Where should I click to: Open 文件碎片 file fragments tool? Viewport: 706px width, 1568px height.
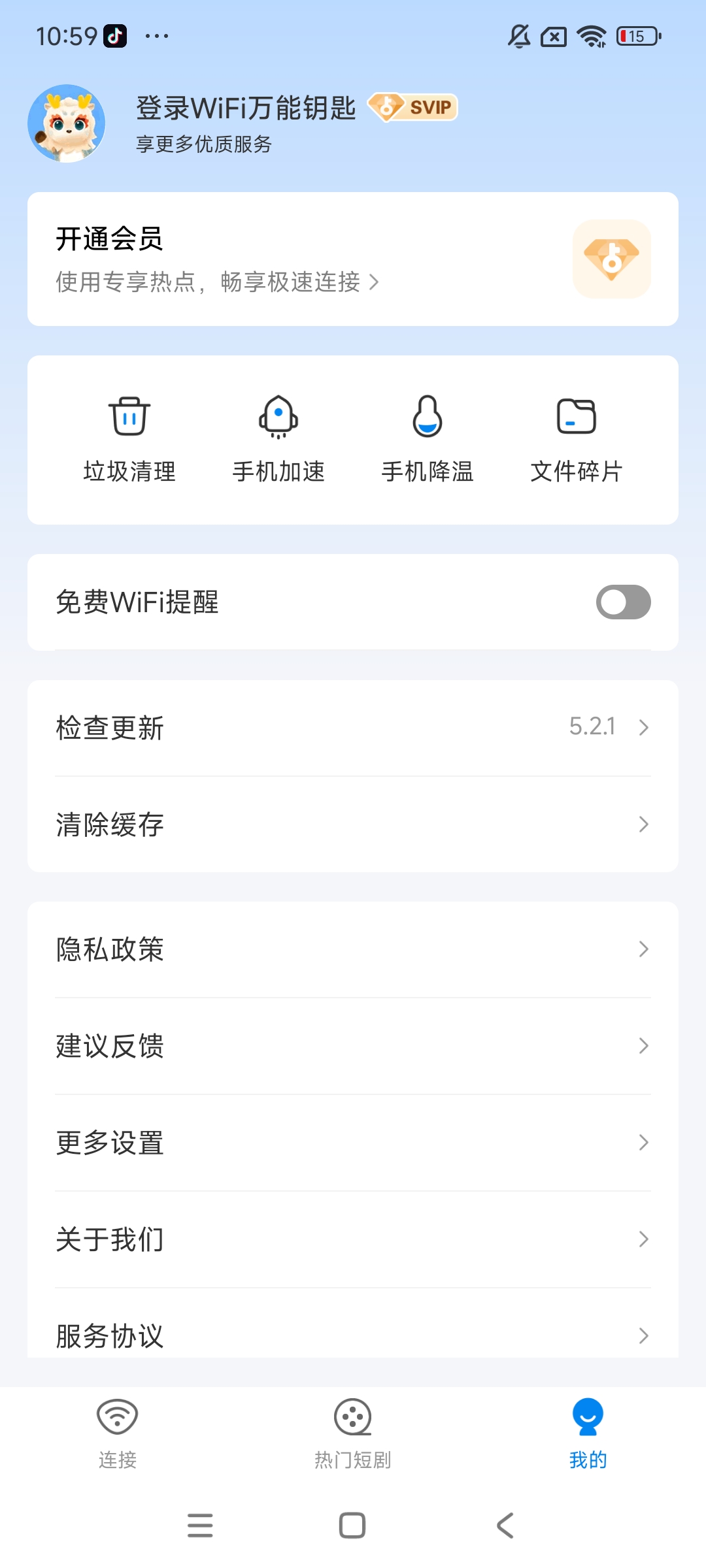point(577,439)
